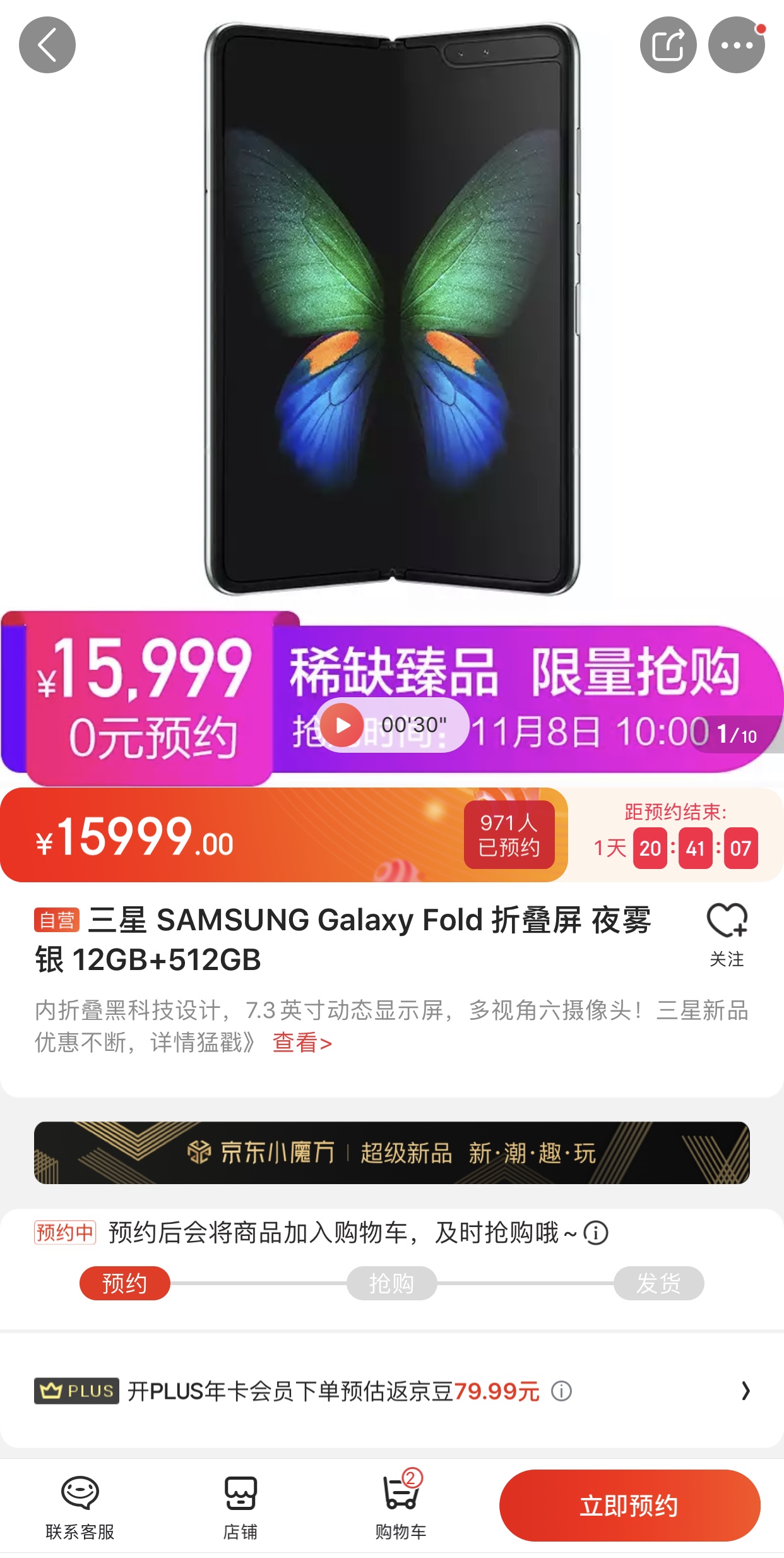Viewport: 784px width, 1558px height.
Task: Go back to the previous page
Action: (47, 45)
